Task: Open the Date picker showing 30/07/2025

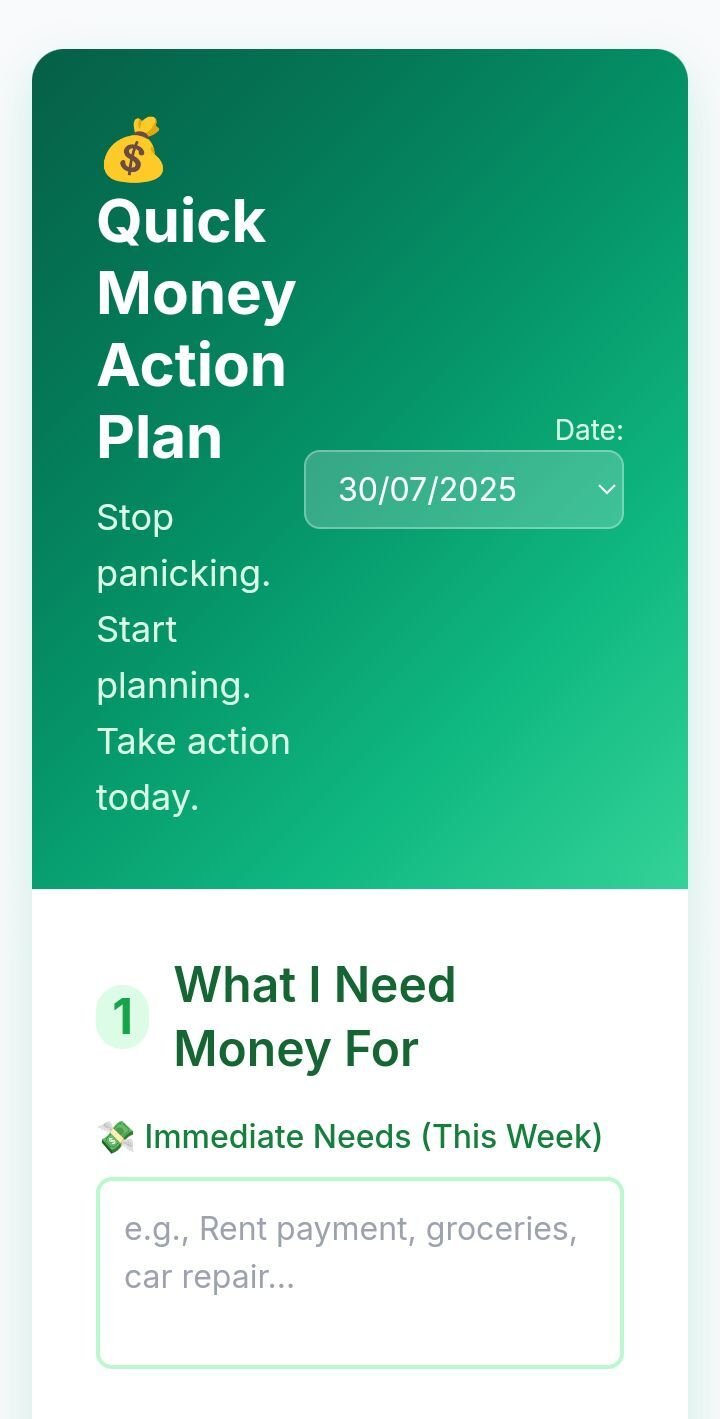Action: tap(463, 489)
